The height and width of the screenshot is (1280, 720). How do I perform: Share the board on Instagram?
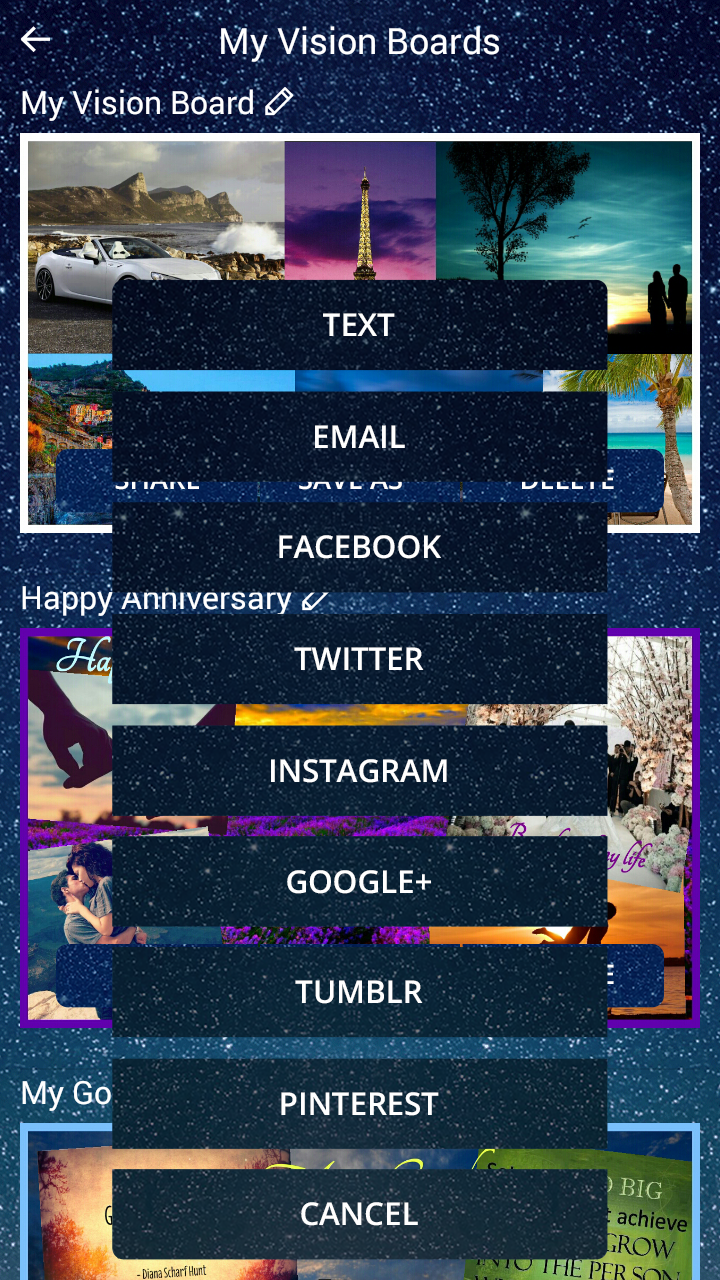click(x=360, y=771)
